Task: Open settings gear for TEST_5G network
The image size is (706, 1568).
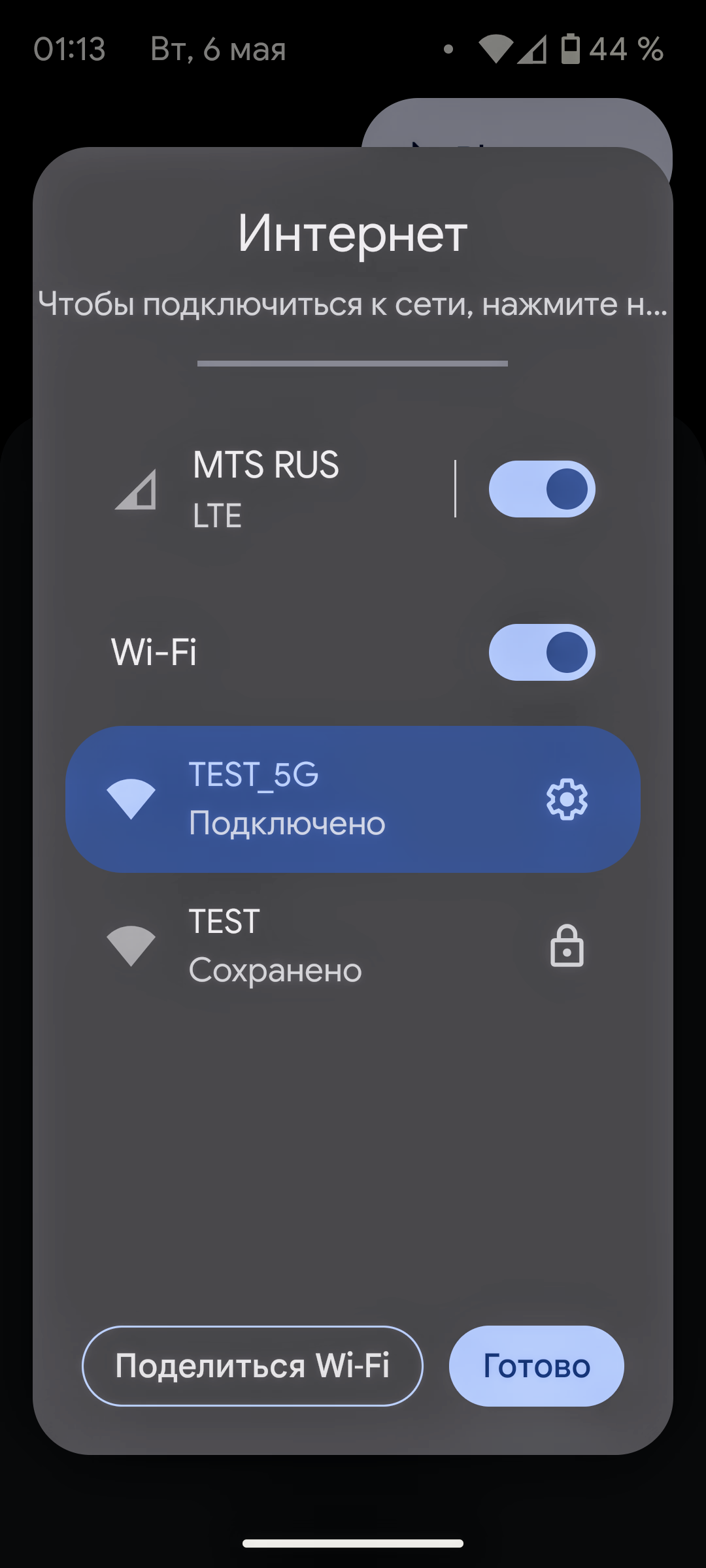Action: [x=567, y=799]
